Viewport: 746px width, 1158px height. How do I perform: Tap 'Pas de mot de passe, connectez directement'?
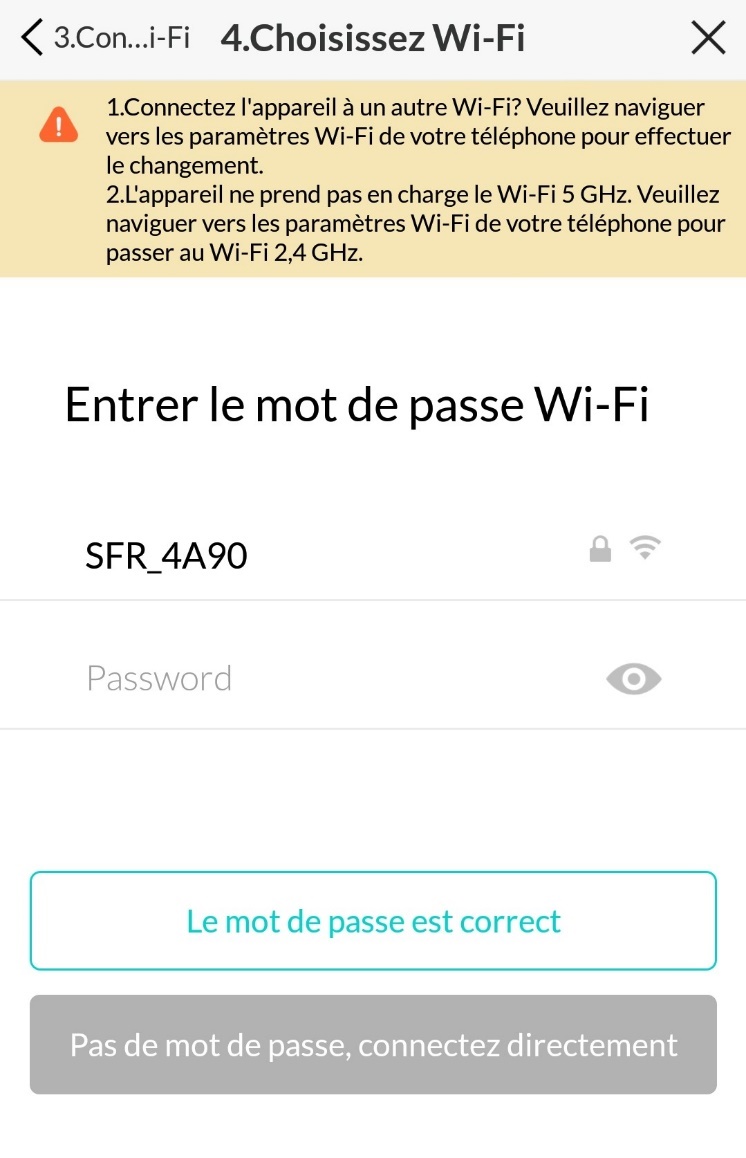[373, 1045]
